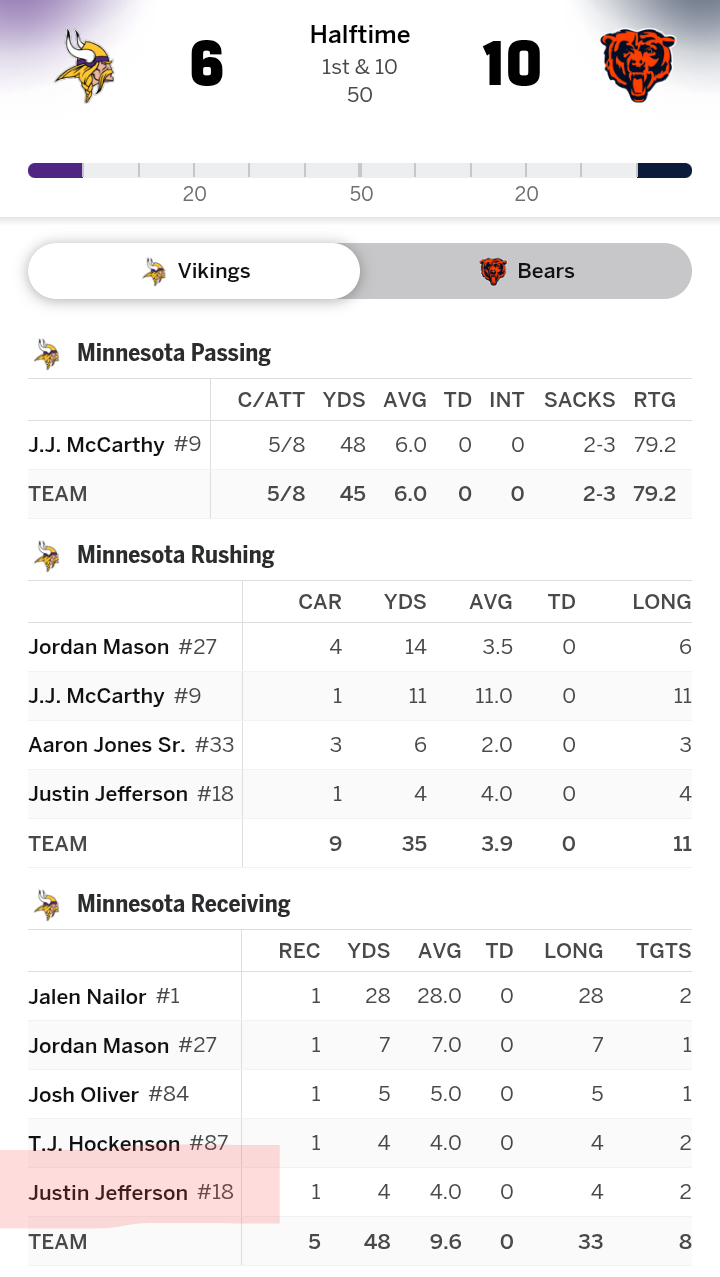View T.J. Hockenson's player profile

pyautogui.click(x=104, y=1144)
